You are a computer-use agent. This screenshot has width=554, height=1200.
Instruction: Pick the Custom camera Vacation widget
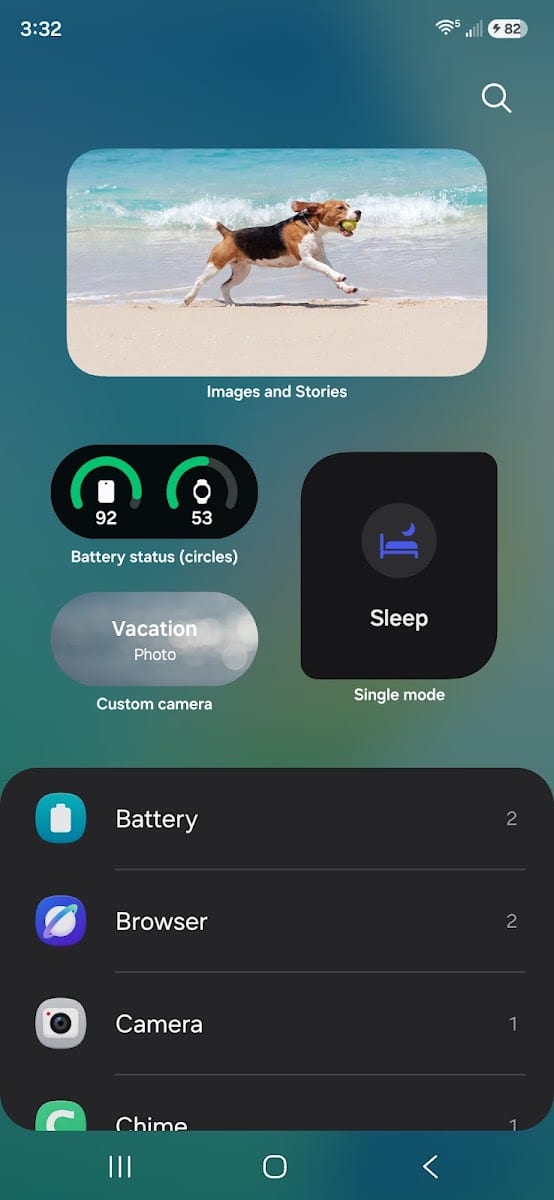pyautogui.click(x=154, y=639)
